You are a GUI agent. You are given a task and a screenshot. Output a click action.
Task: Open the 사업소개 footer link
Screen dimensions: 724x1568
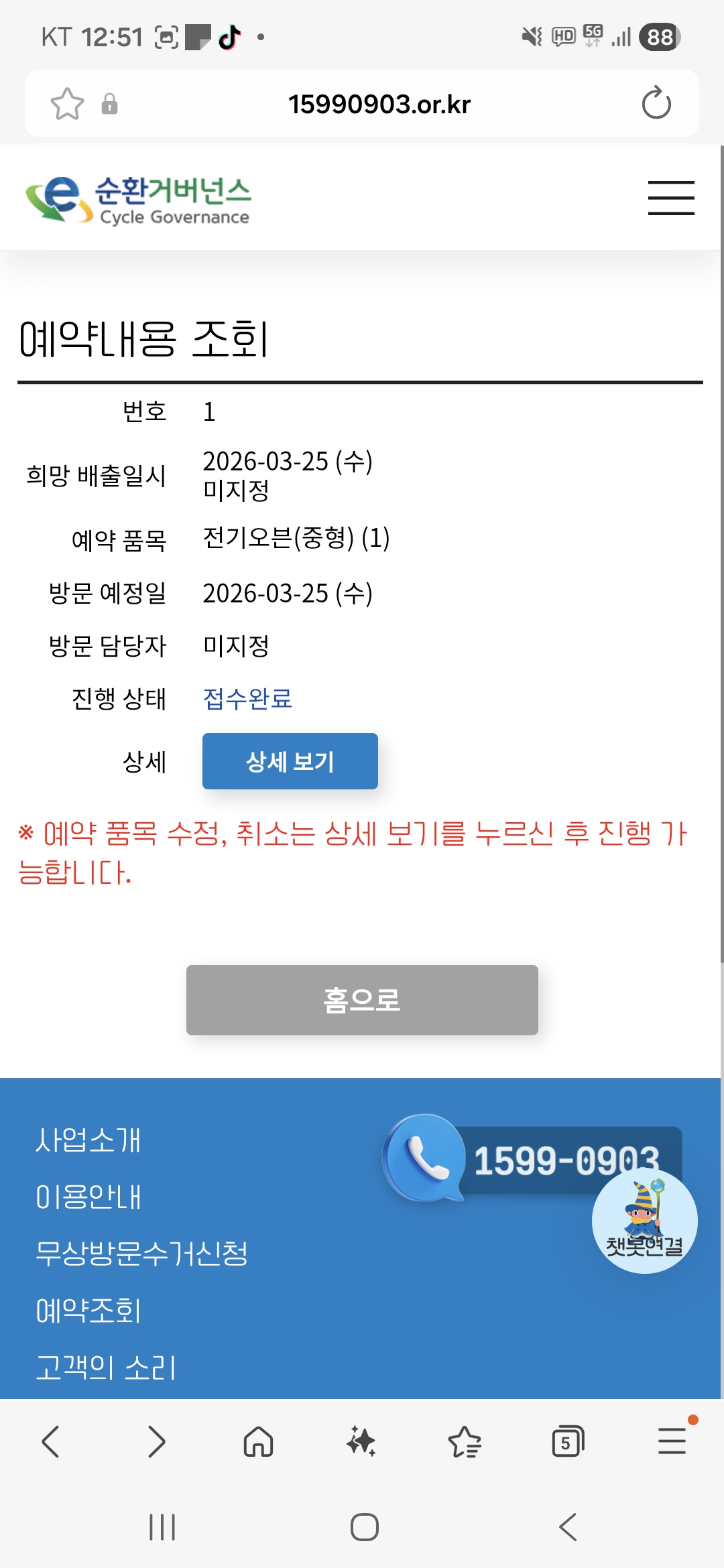(88, 1140)
